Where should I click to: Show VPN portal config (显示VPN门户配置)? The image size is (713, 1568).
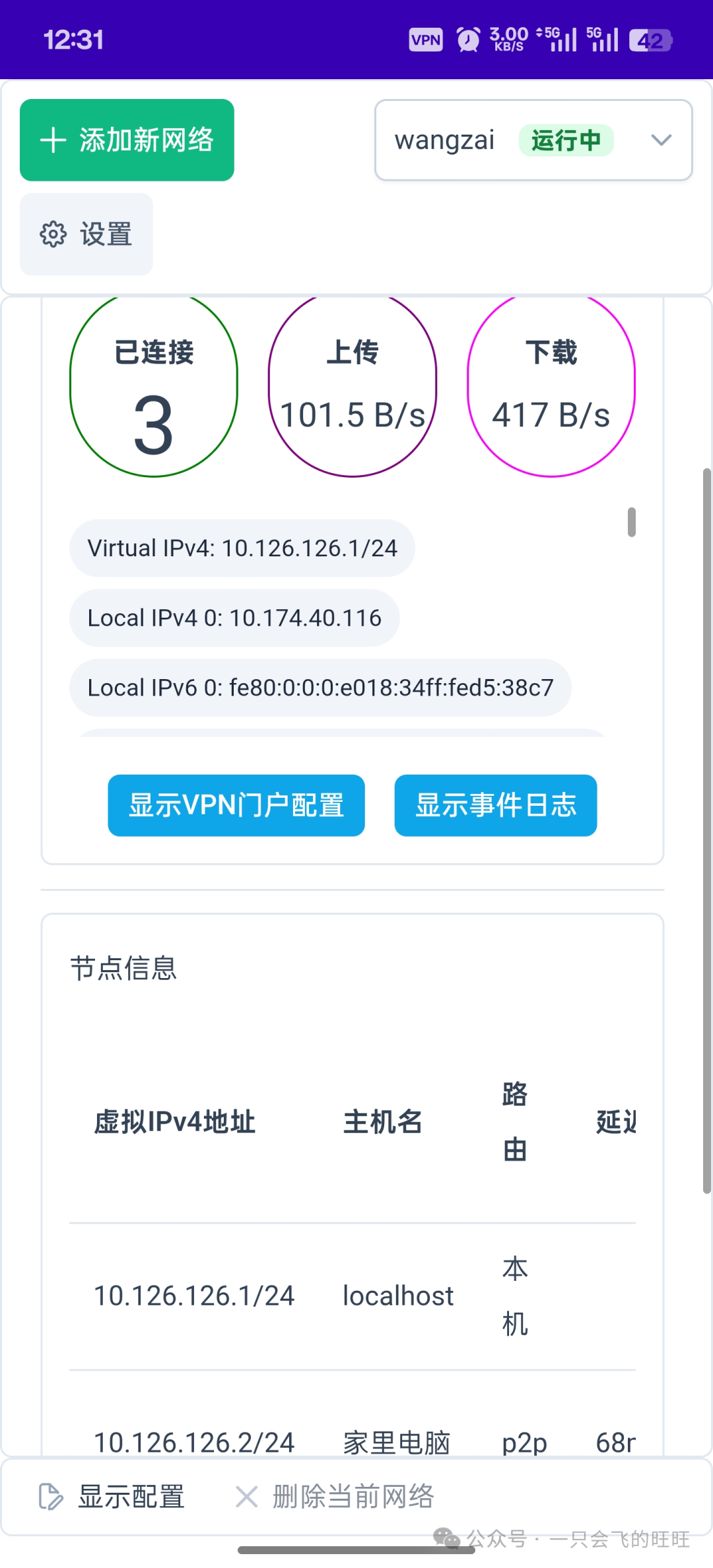[x=236, y=805]
